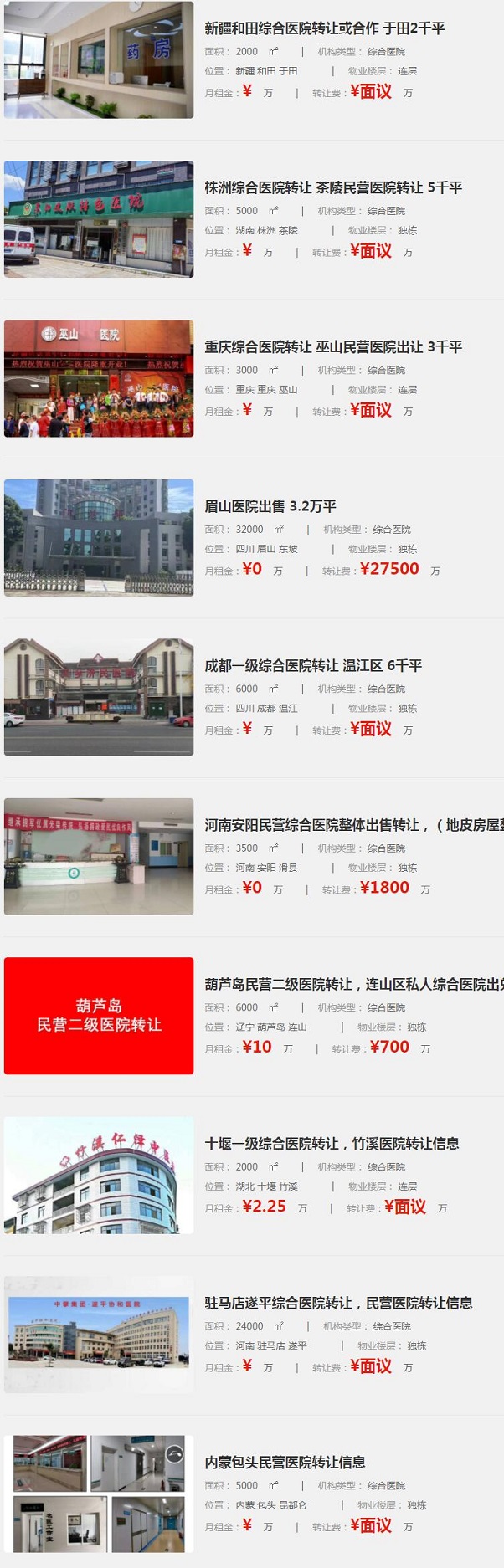Open the 内蒙包头民营医院转让信息 listing
This screenshot has width=504, height=1568.
[285, 1462]
